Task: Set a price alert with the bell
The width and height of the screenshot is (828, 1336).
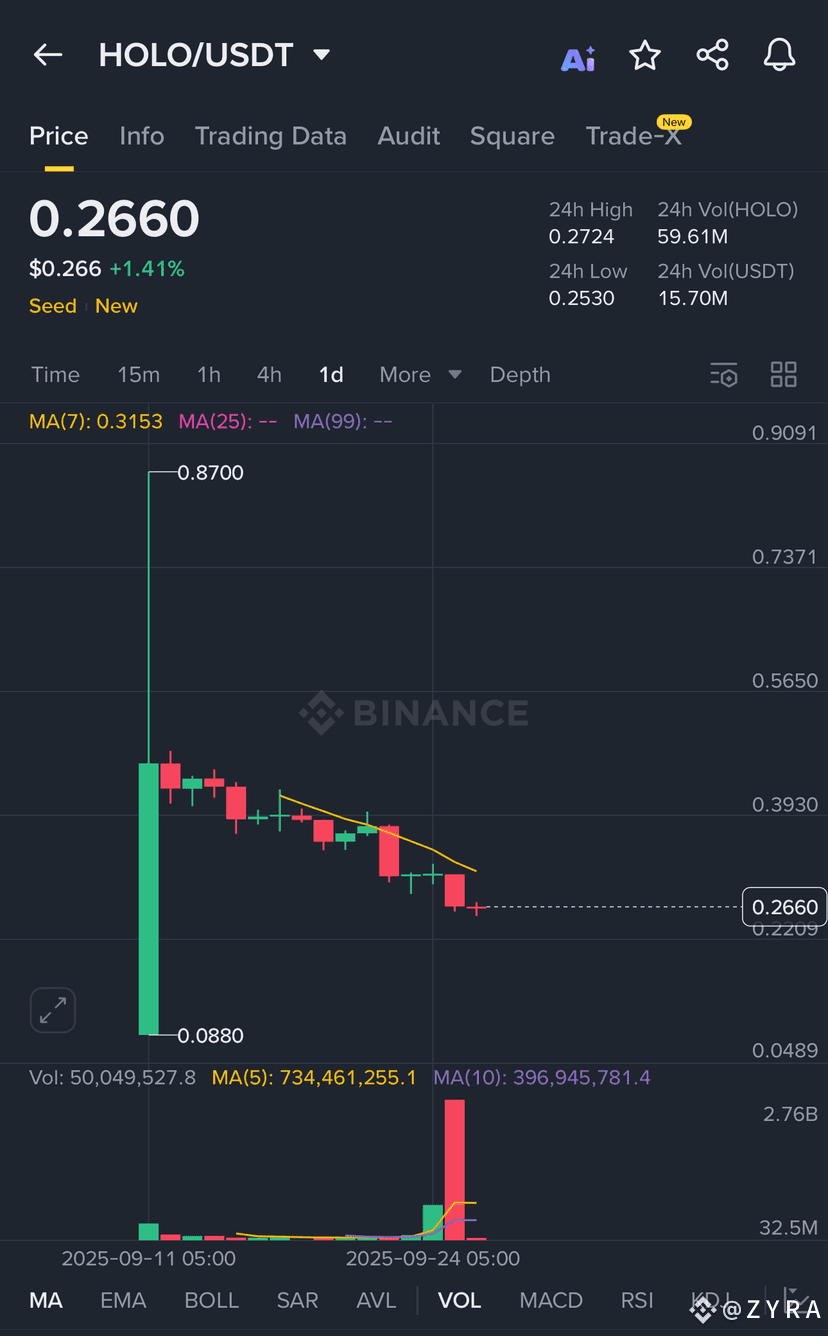Action: (779, 55)
